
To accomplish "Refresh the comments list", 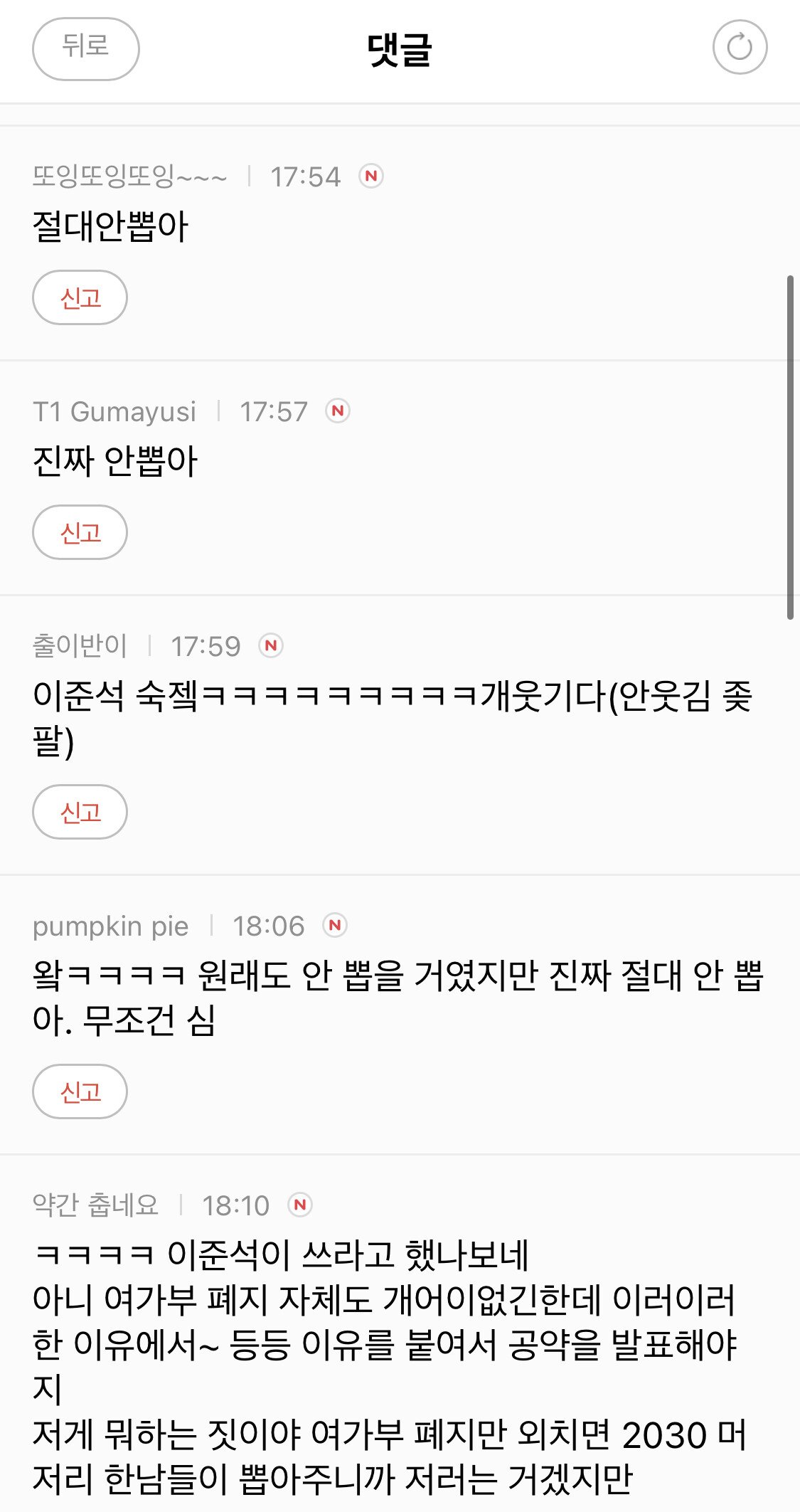I will coord(740,48).
